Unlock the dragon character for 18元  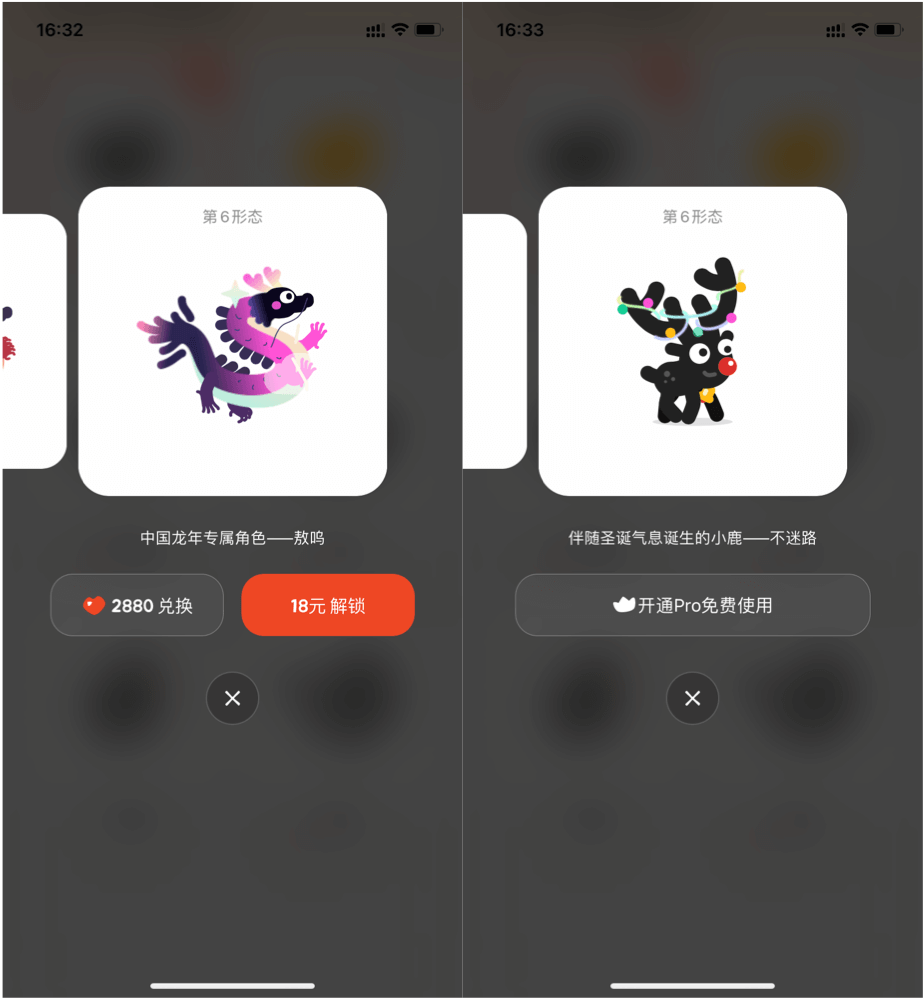coord(328,605)
